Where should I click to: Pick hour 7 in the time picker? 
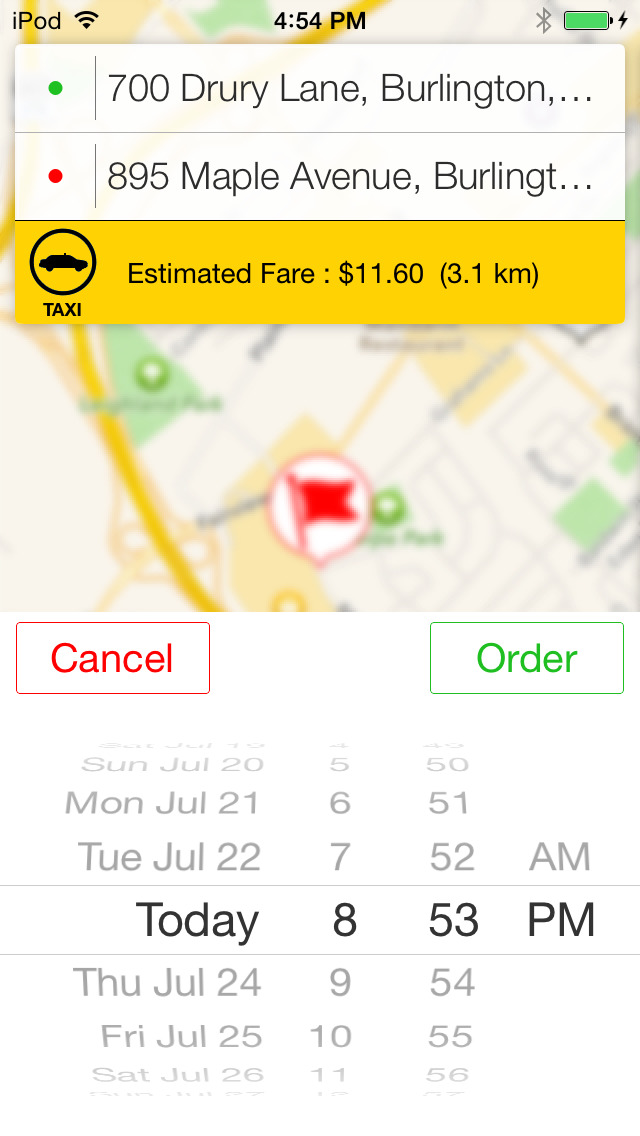click(x=340, y=857)
